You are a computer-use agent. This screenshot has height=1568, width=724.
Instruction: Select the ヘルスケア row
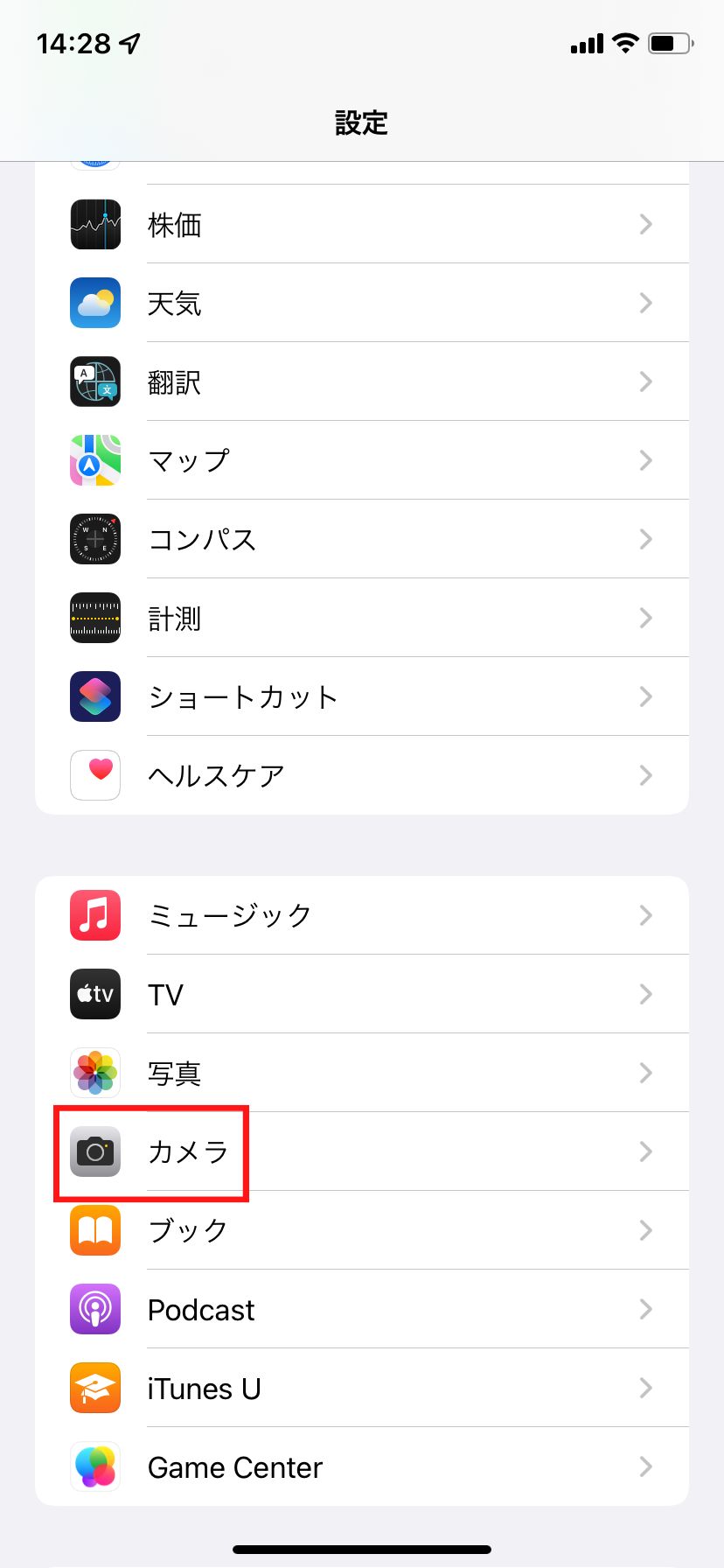pos(362,775)
